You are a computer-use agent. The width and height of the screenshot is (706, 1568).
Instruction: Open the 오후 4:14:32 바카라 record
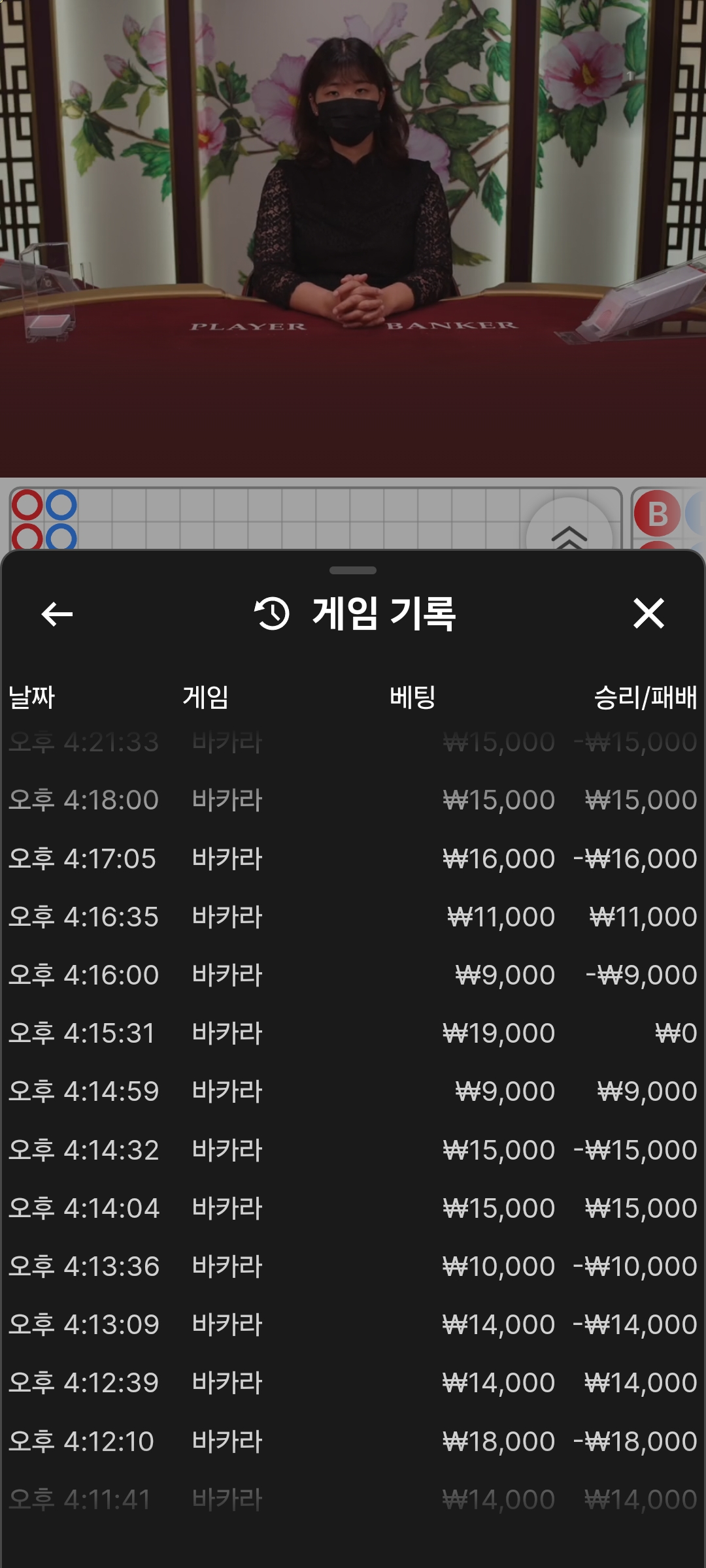[x=353, y=1150]
